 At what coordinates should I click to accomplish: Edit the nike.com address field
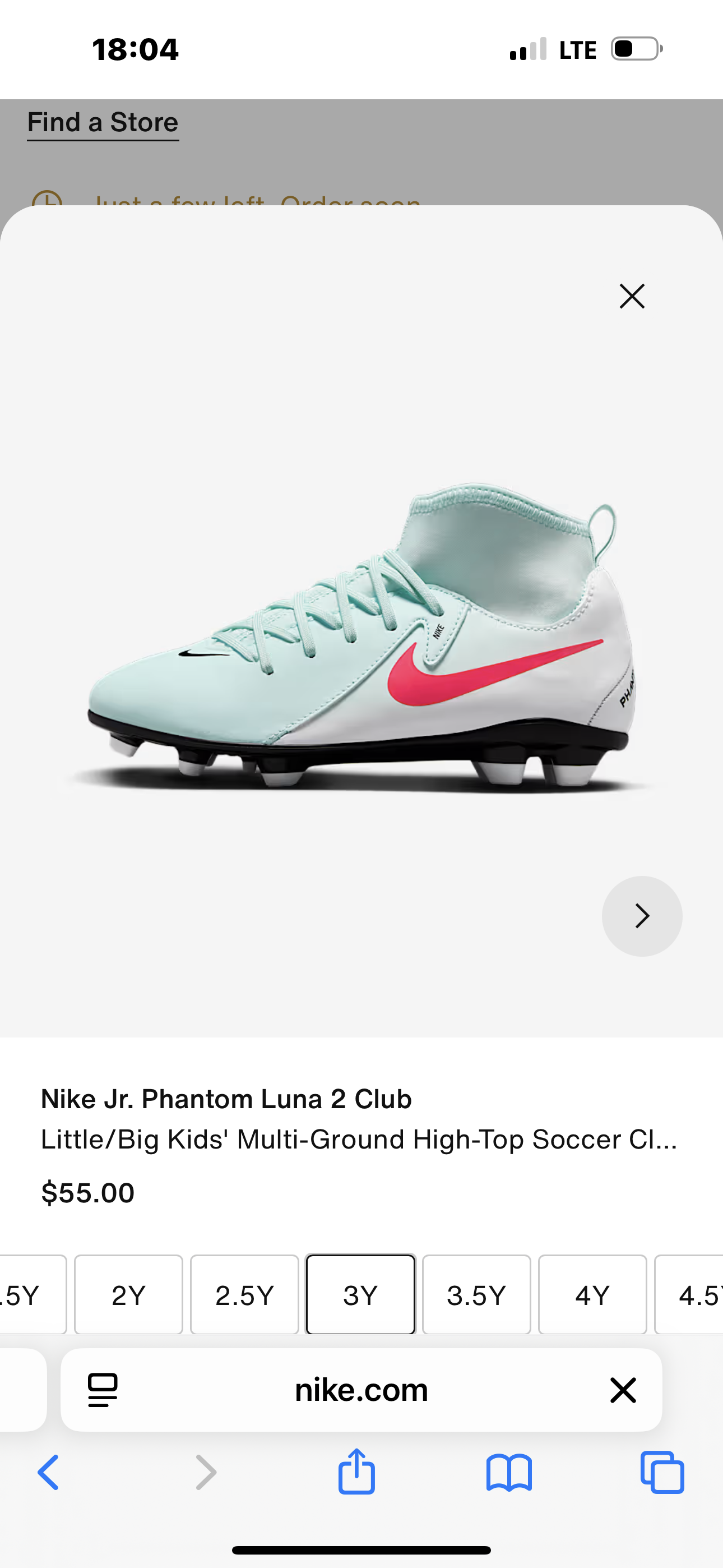click(361, 1390)
